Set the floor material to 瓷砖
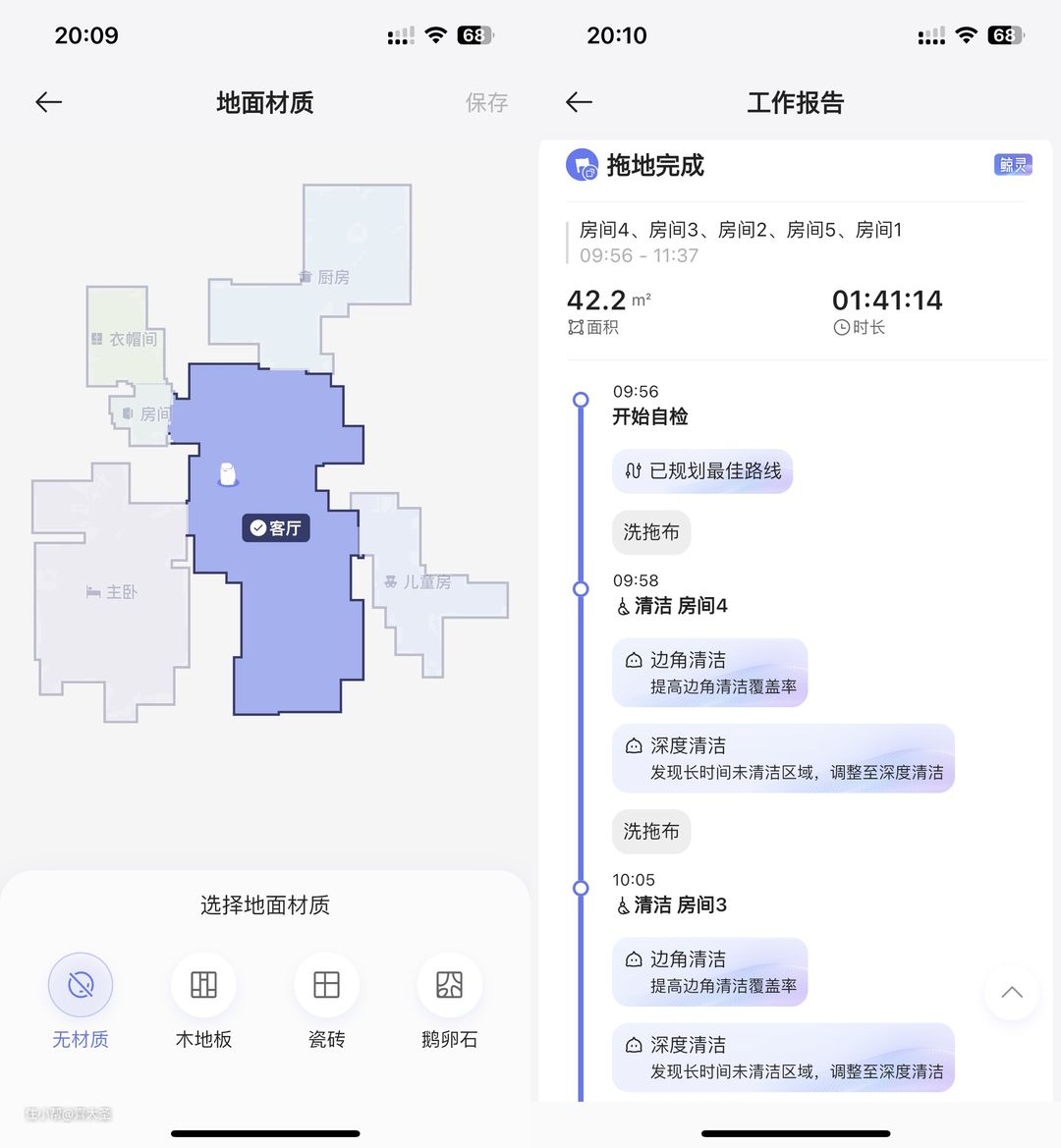The height and width of the screenshot is (1148, 1061). (x=326, y=985)
